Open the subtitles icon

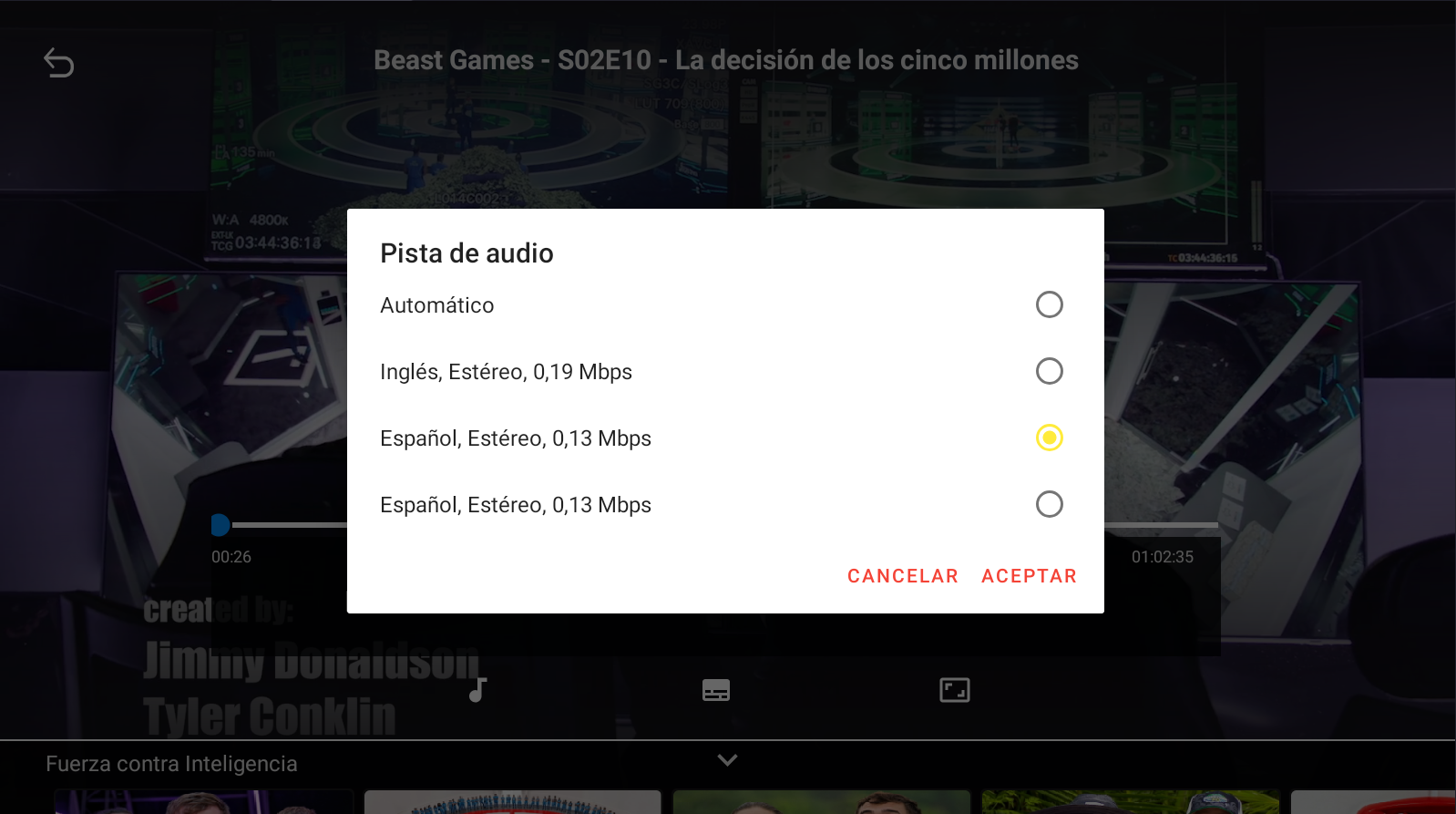pos(716,690)
